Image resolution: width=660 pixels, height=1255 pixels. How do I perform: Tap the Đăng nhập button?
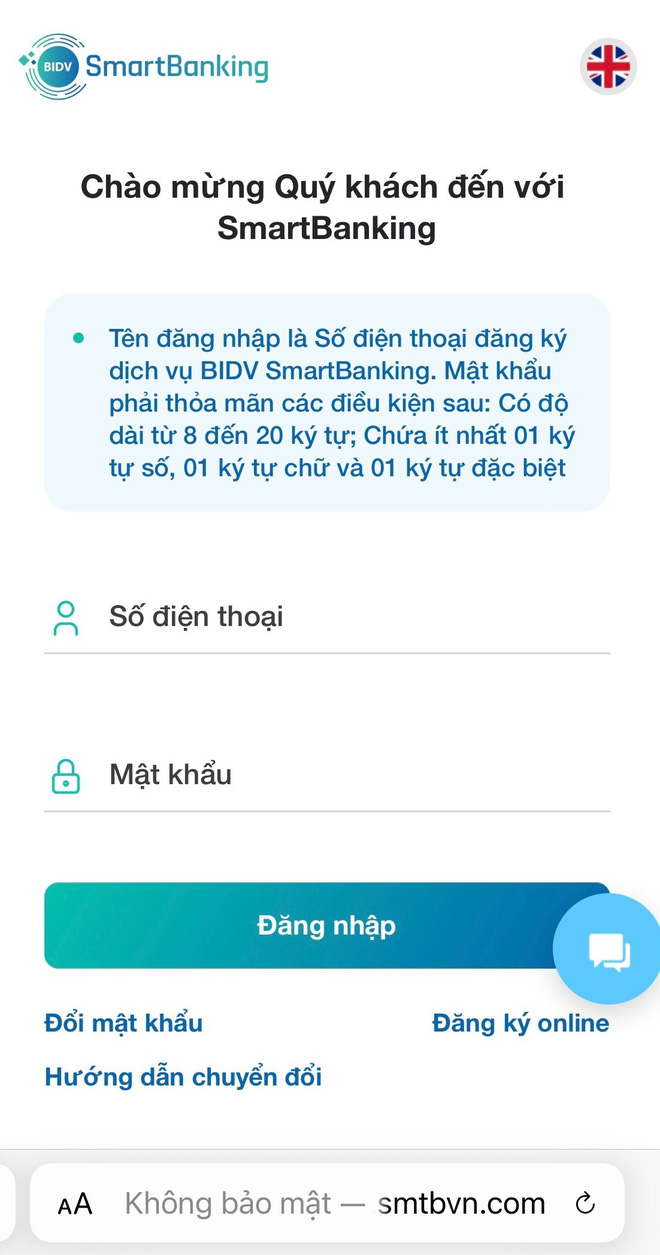(327, 925)
